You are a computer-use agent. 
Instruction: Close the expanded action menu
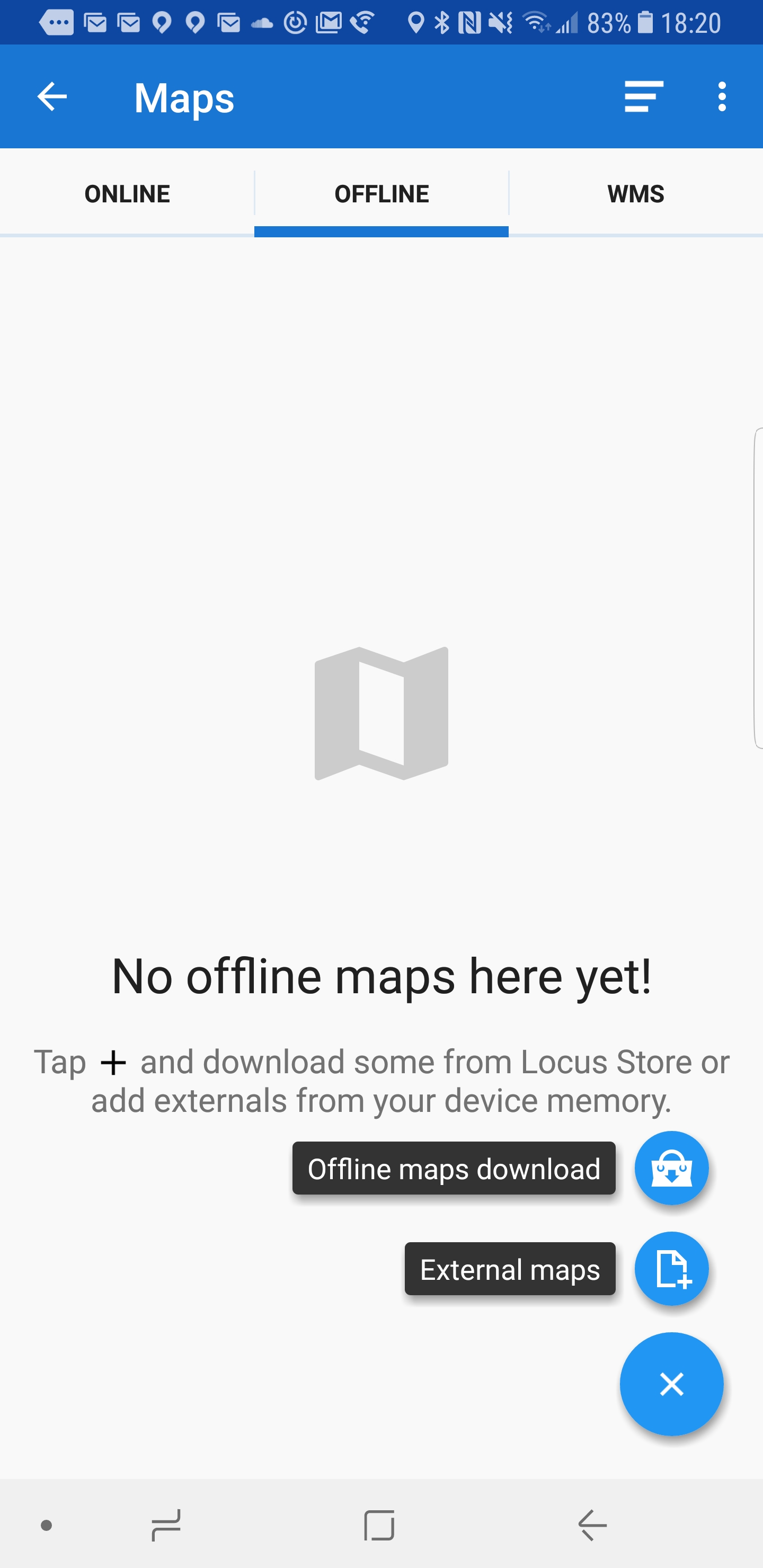tap(671, 1384)
